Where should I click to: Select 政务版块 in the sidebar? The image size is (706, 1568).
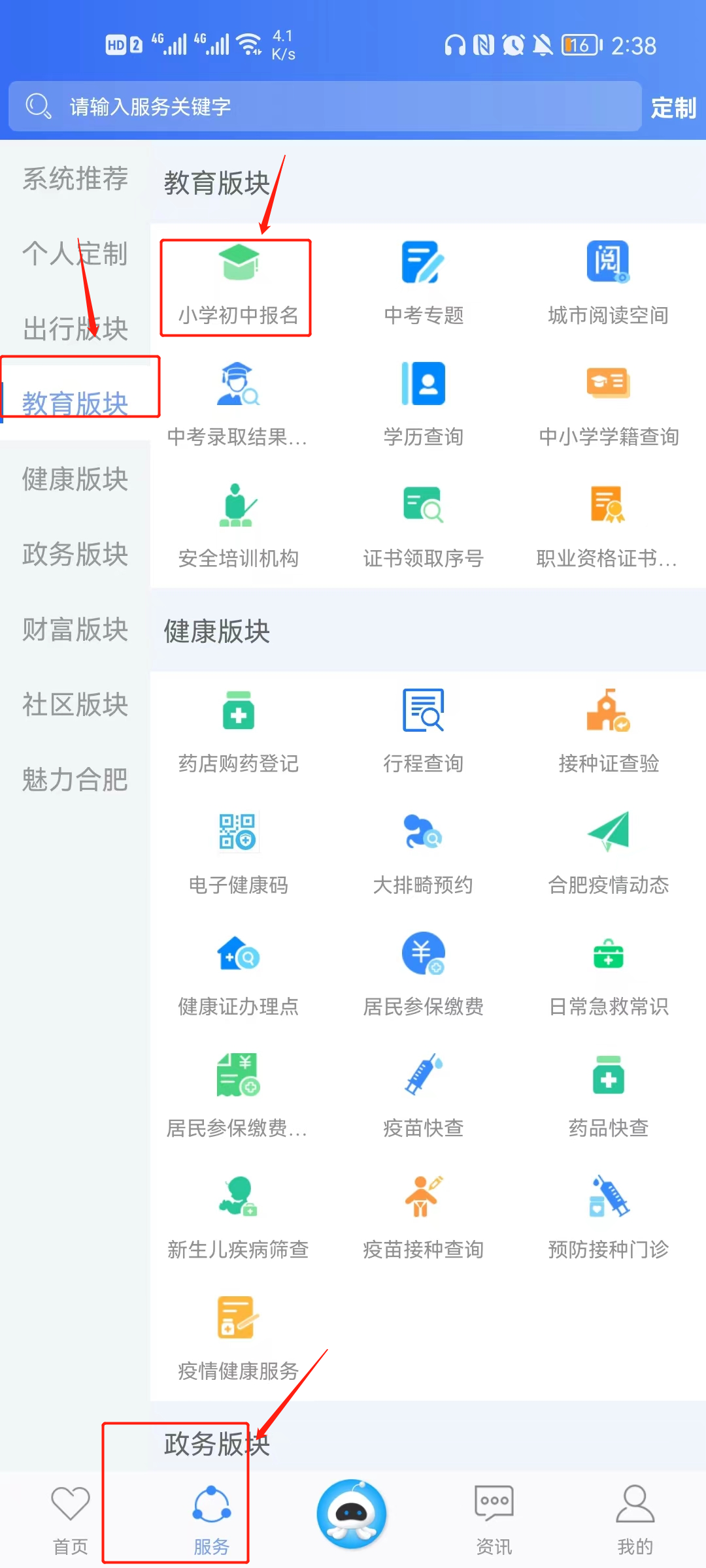click(x=75, y=554)
